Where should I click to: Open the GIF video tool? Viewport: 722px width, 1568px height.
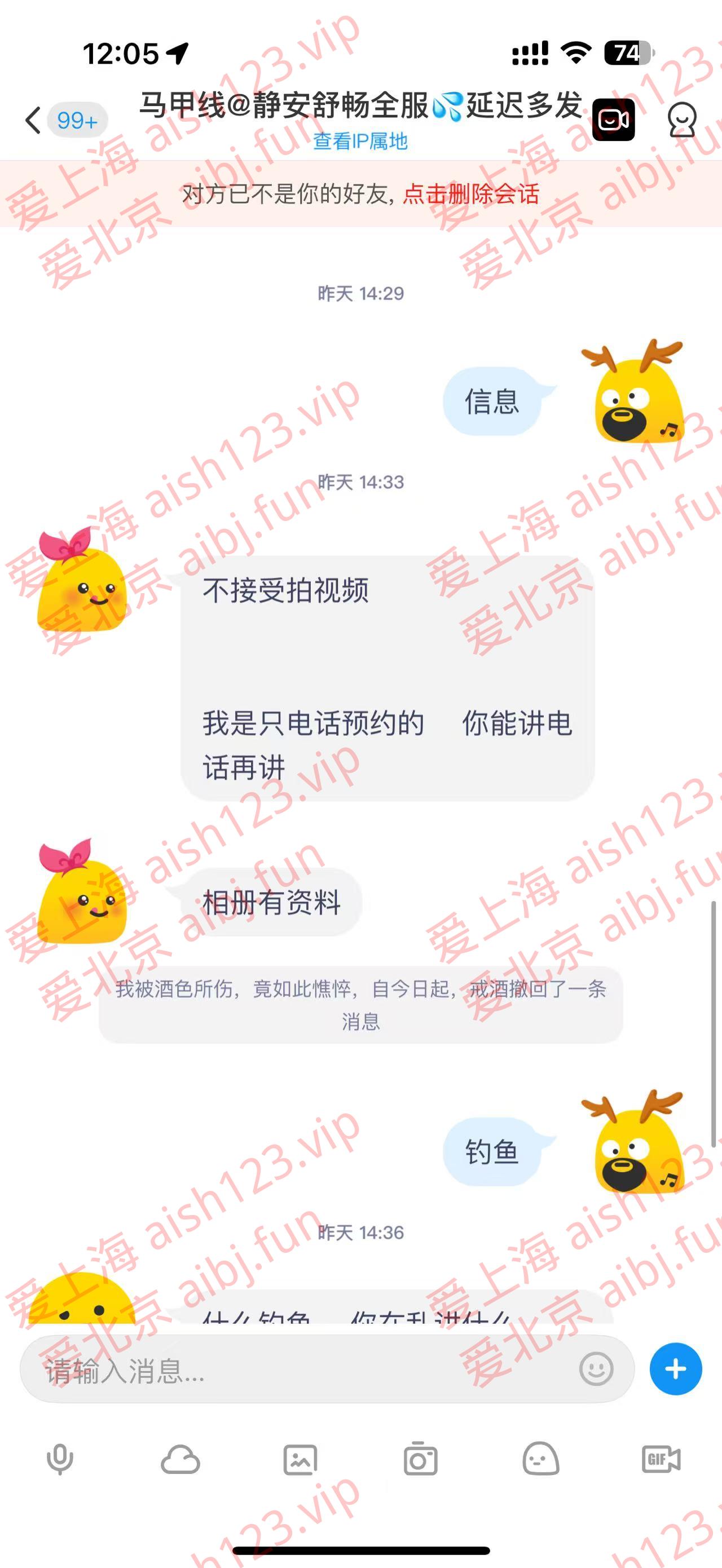pyautogui.click(x=661, y=1460)
